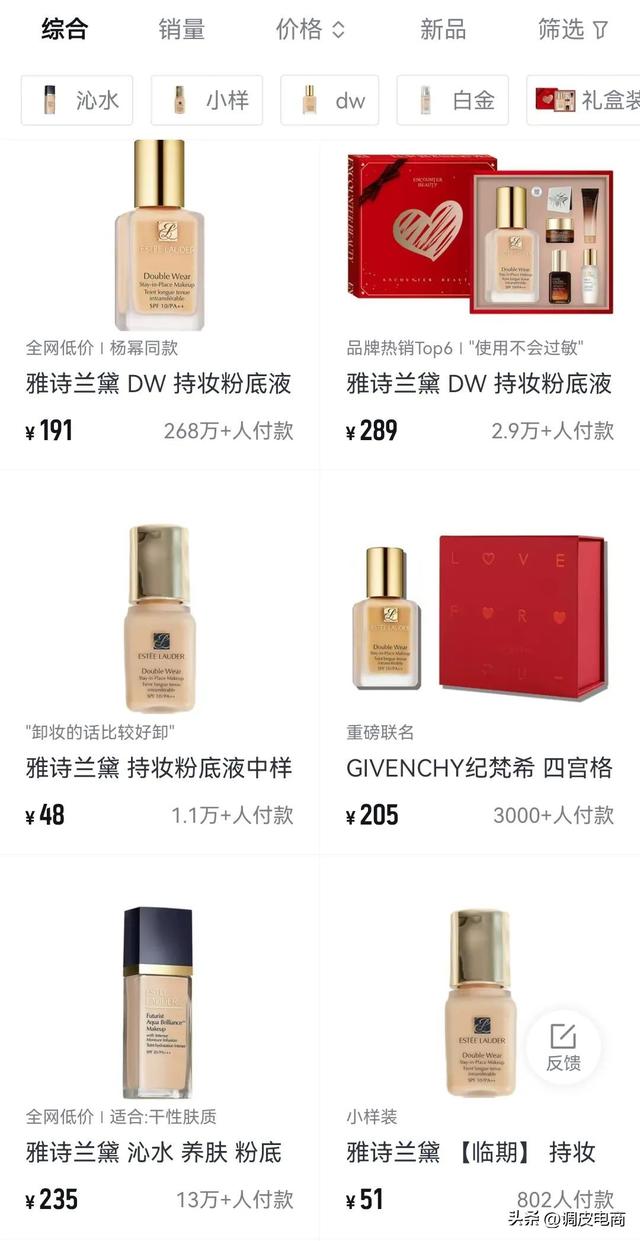Viewport: 640px width, 1241px height.
Task: Select the 小样 filter chip
Action: click(207, 100)
